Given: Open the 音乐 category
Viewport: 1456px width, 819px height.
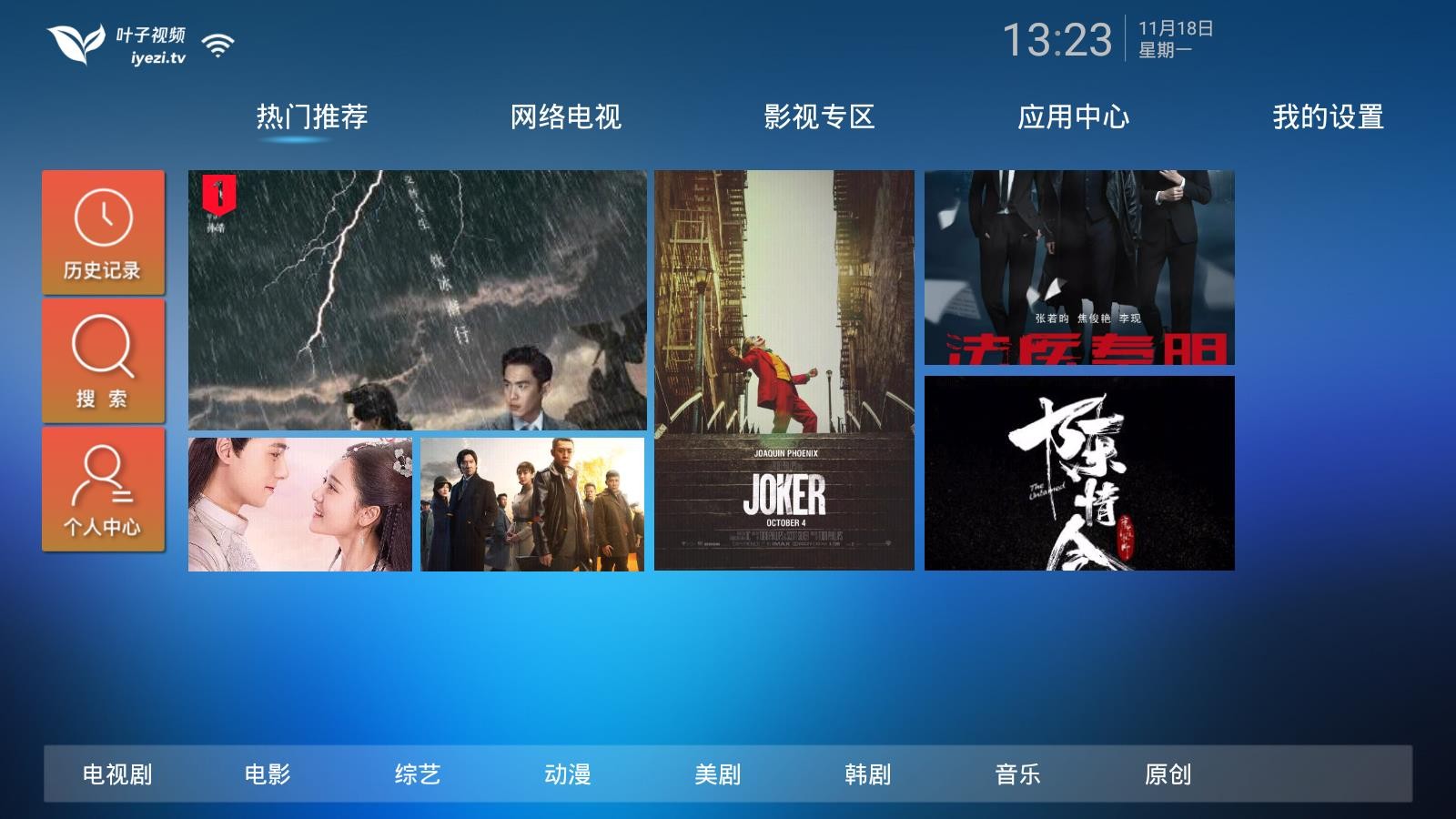Looking at the screenshot, I should (1017, 774).
